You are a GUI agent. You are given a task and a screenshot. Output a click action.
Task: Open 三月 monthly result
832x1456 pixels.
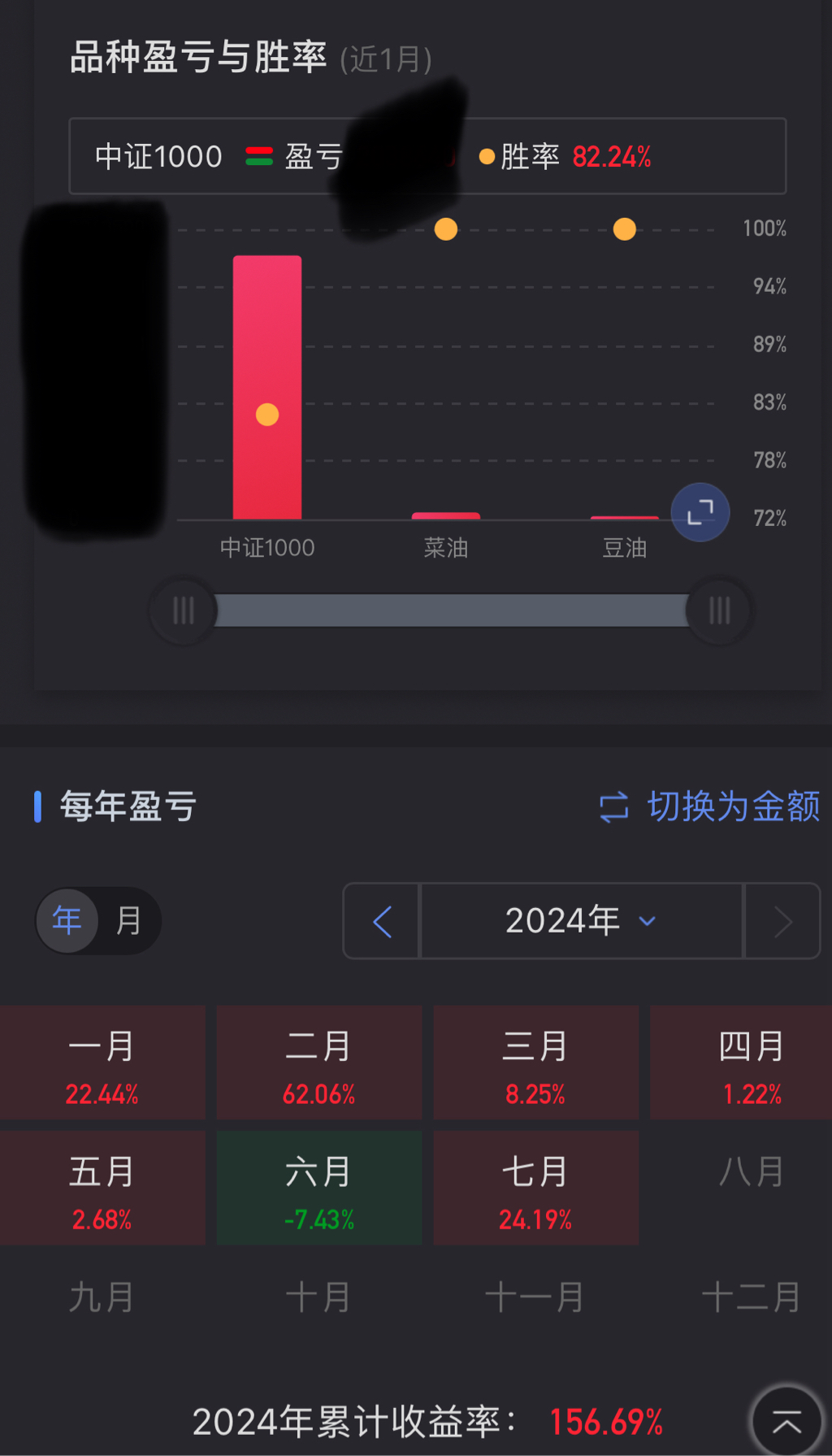(x=535, y=1063)
